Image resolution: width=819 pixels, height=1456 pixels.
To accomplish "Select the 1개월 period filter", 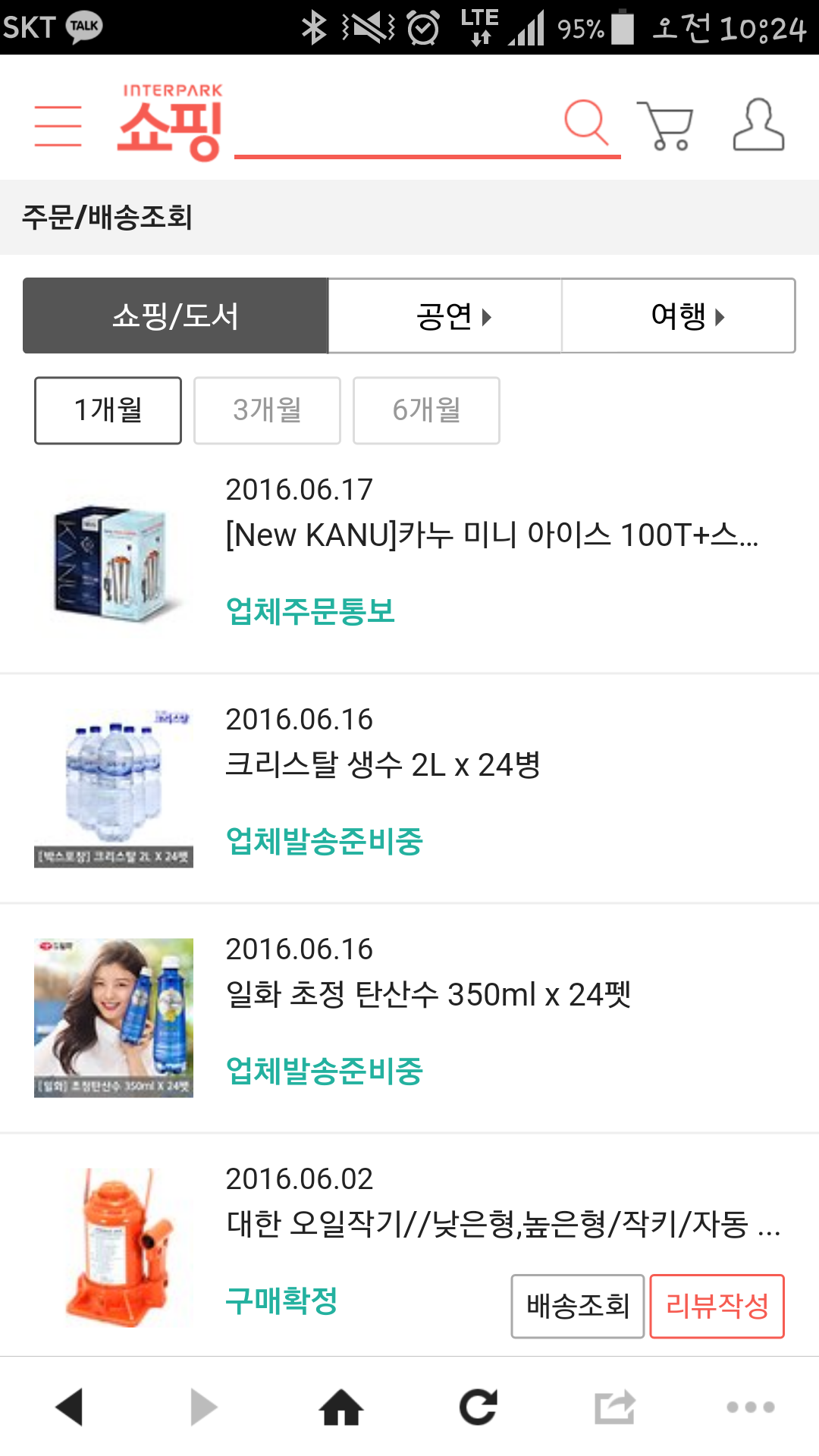I will coord(108,410).
